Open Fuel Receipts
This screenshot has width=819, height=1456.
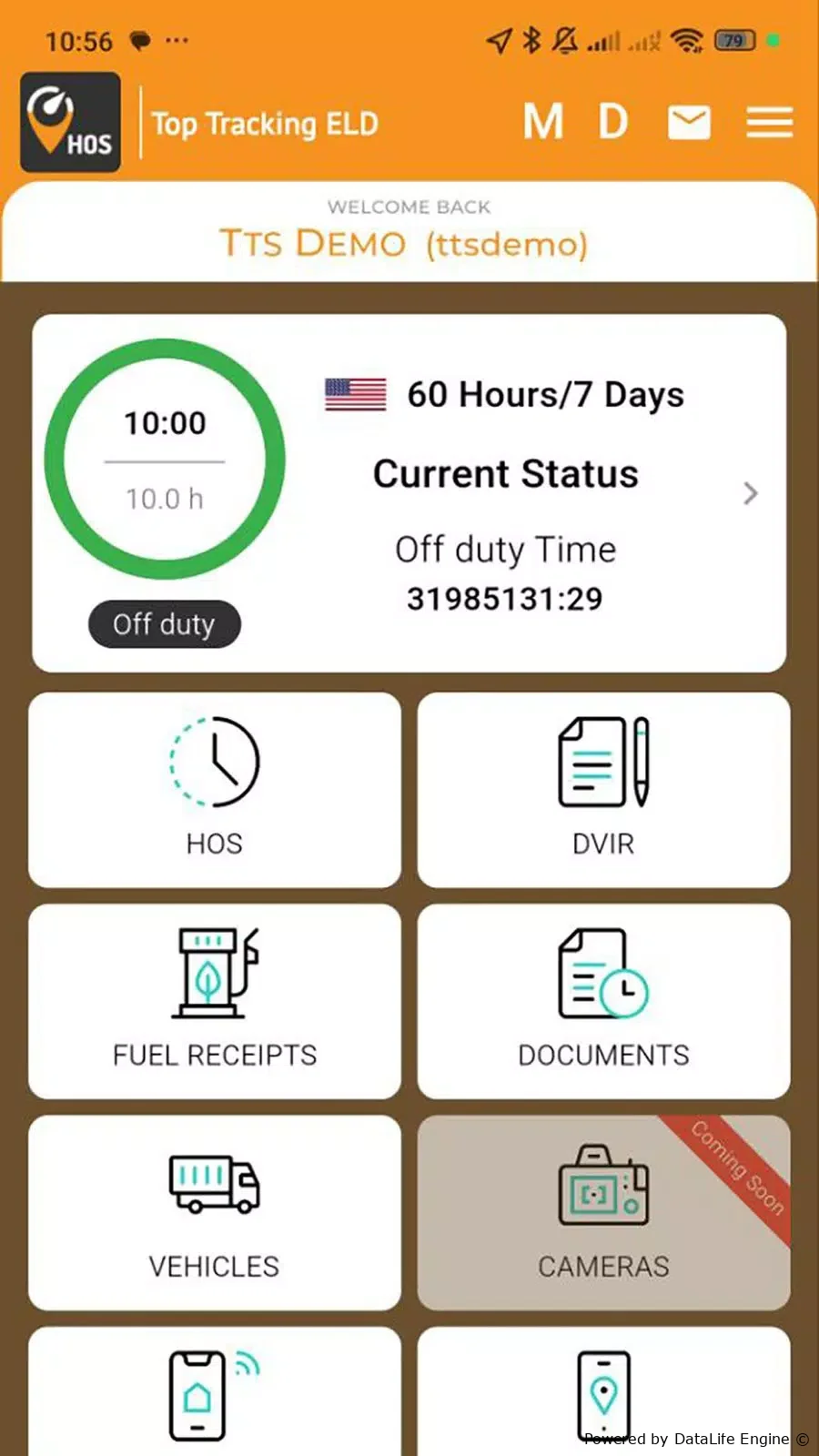click(215, 1001)
